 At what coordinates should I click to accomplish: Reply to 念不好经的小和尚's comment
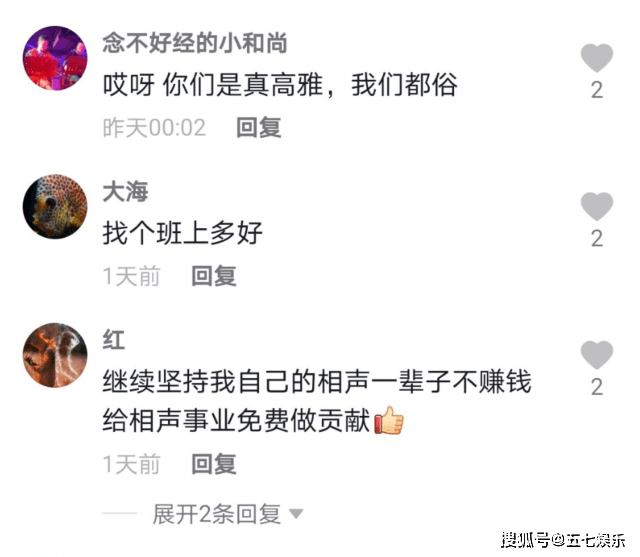[258, 127]
